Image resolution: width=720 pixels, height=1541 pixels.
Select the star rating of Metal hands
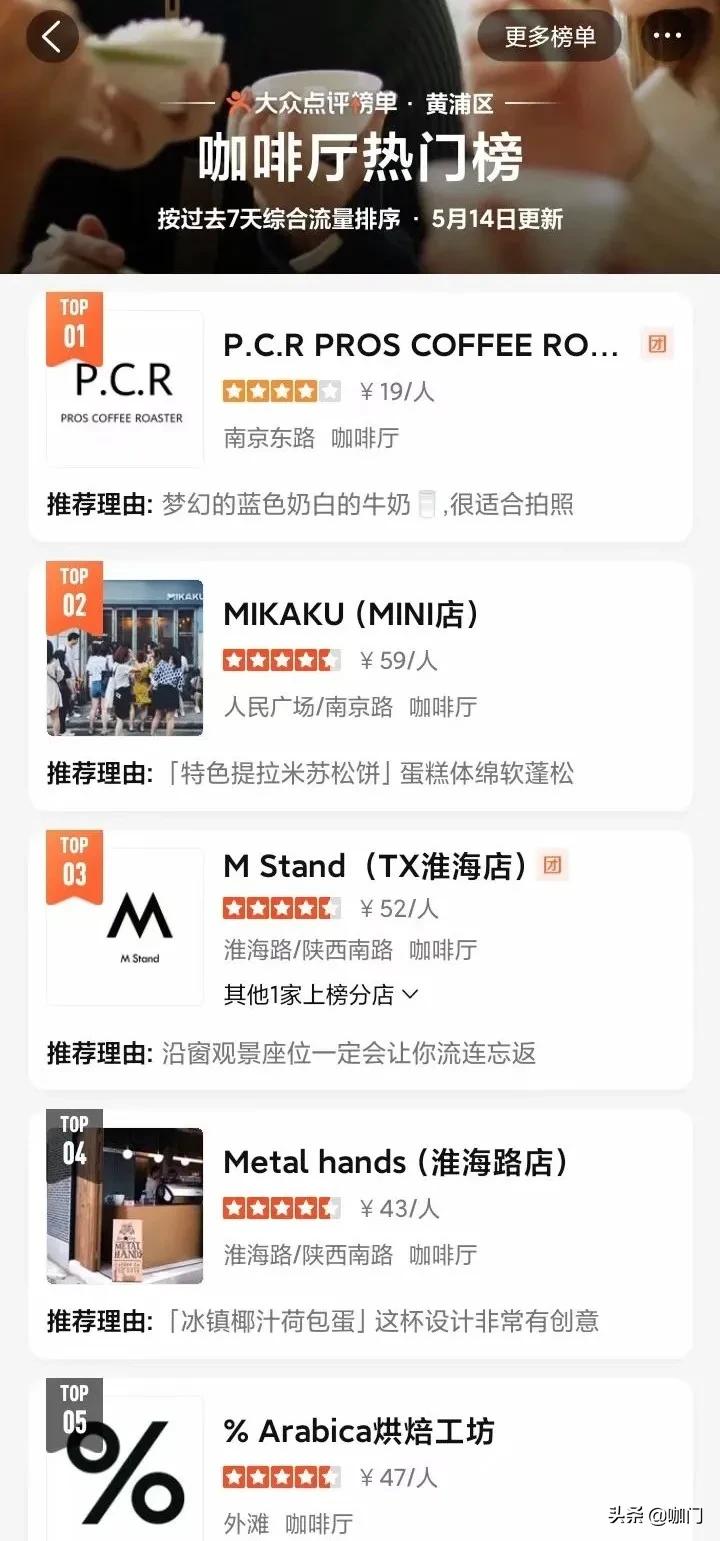tap(284, 1207)
